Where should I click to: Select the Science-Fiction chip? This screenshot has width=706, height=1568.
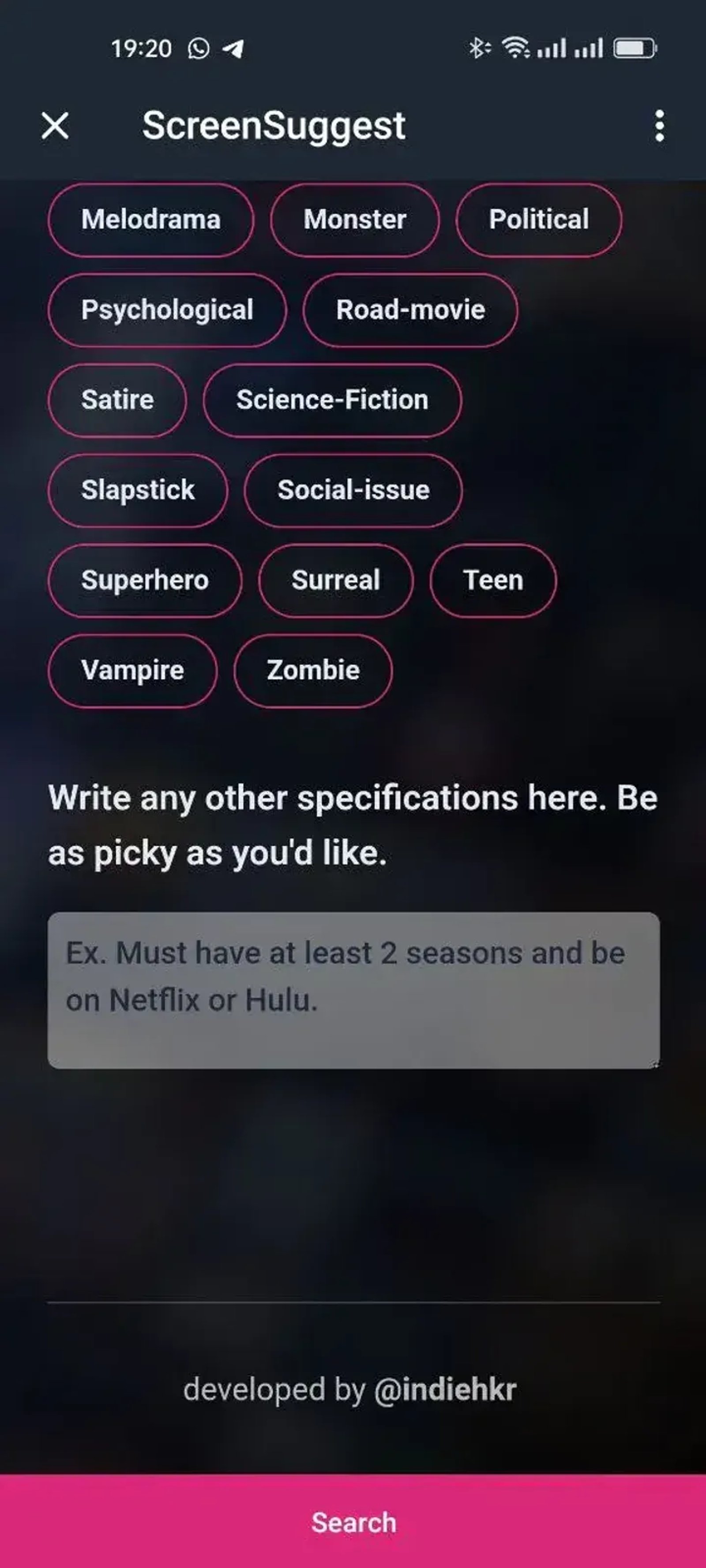pyautogui.click(x=332, y=400)
